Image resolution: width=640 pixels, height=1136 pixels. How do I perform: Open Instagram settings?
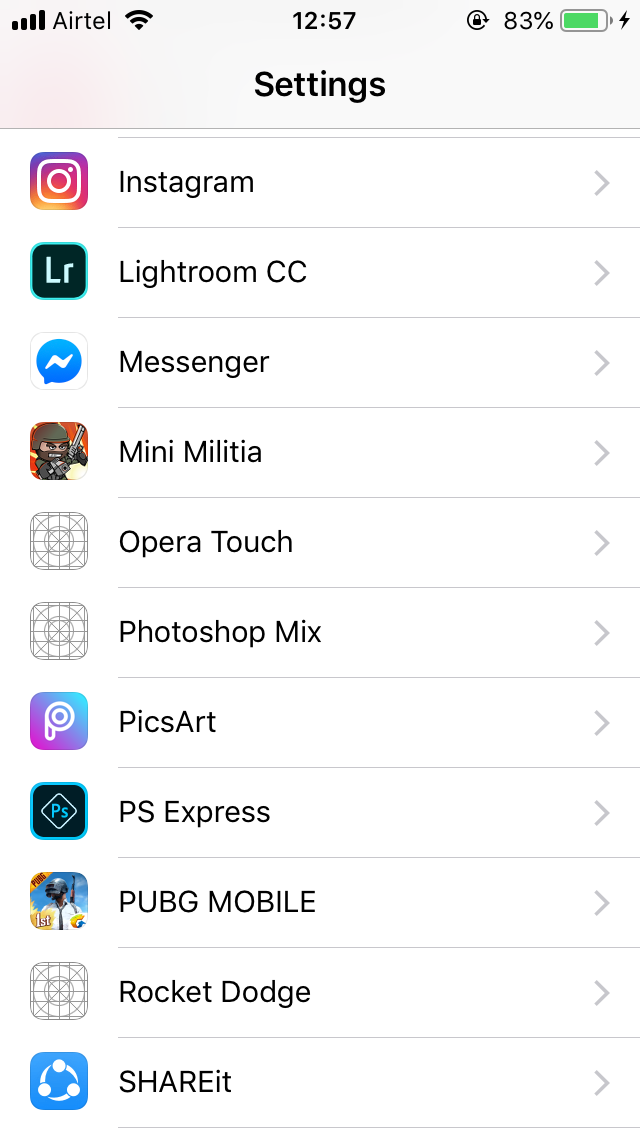tap(320, 182)
